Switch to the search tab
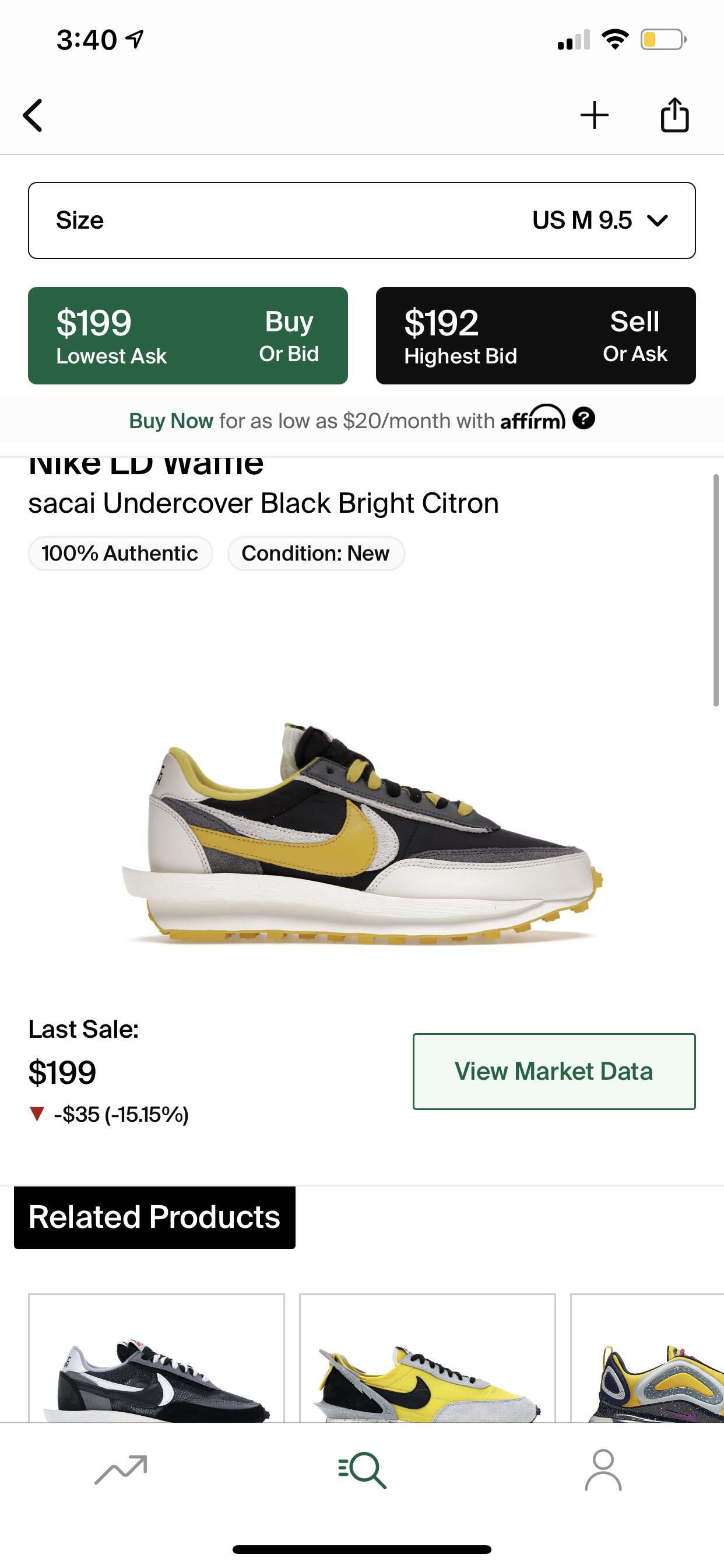 pyautogui.click(x=362, y=1469)
